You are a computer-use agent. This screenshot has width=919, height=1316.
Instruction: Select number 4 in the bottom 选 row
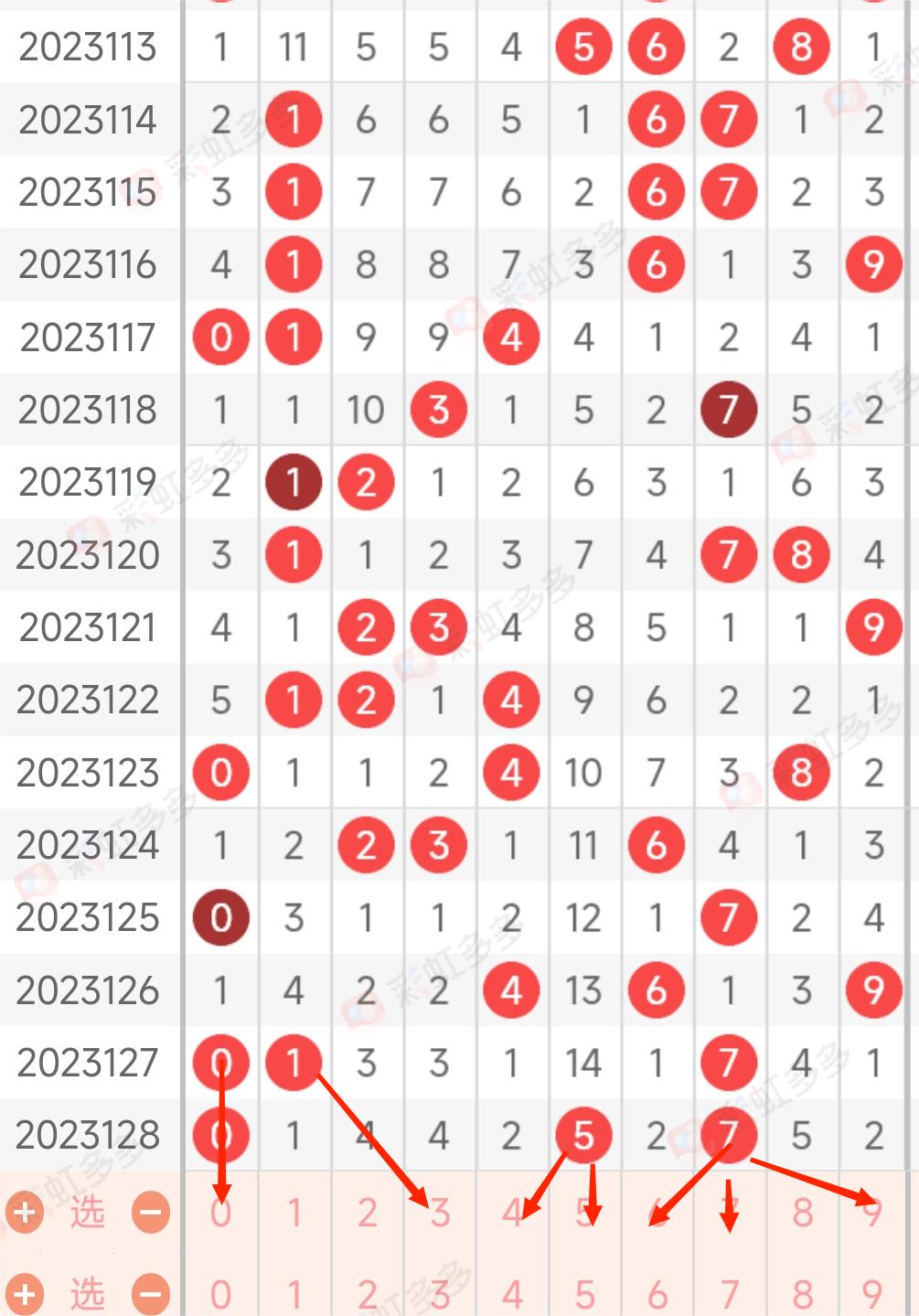pyautogui.click(x=512, y=1294)
